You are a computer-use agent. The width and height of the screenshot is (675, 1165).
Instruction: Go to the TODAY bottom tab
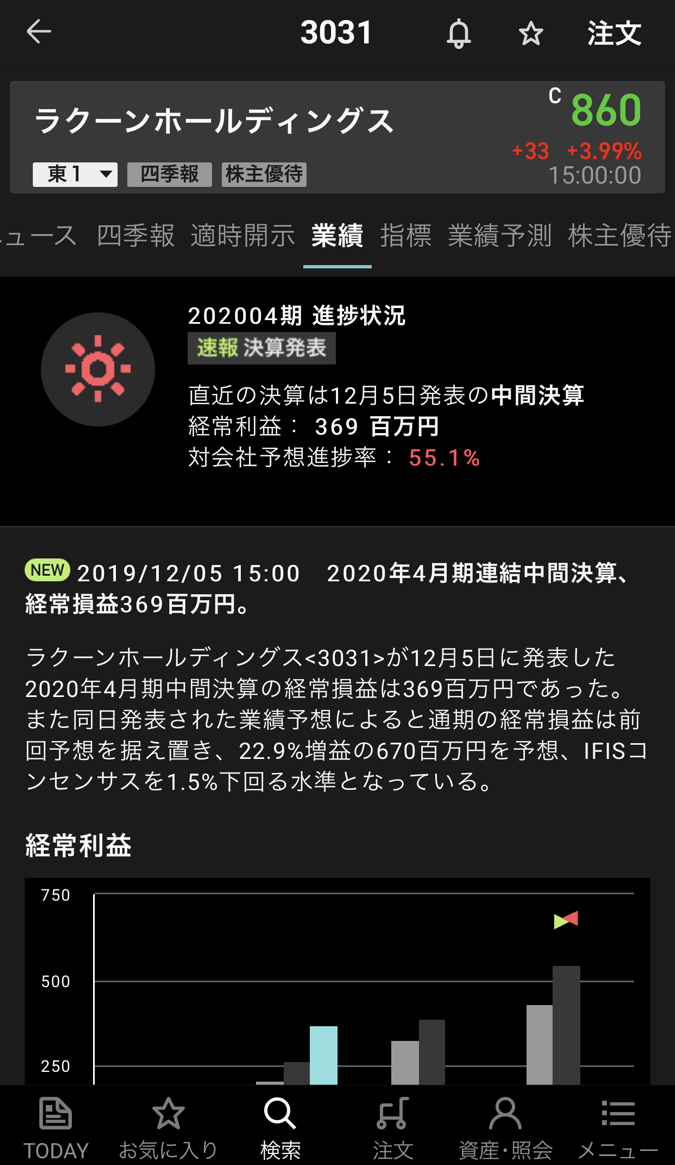click(56, 1127)
